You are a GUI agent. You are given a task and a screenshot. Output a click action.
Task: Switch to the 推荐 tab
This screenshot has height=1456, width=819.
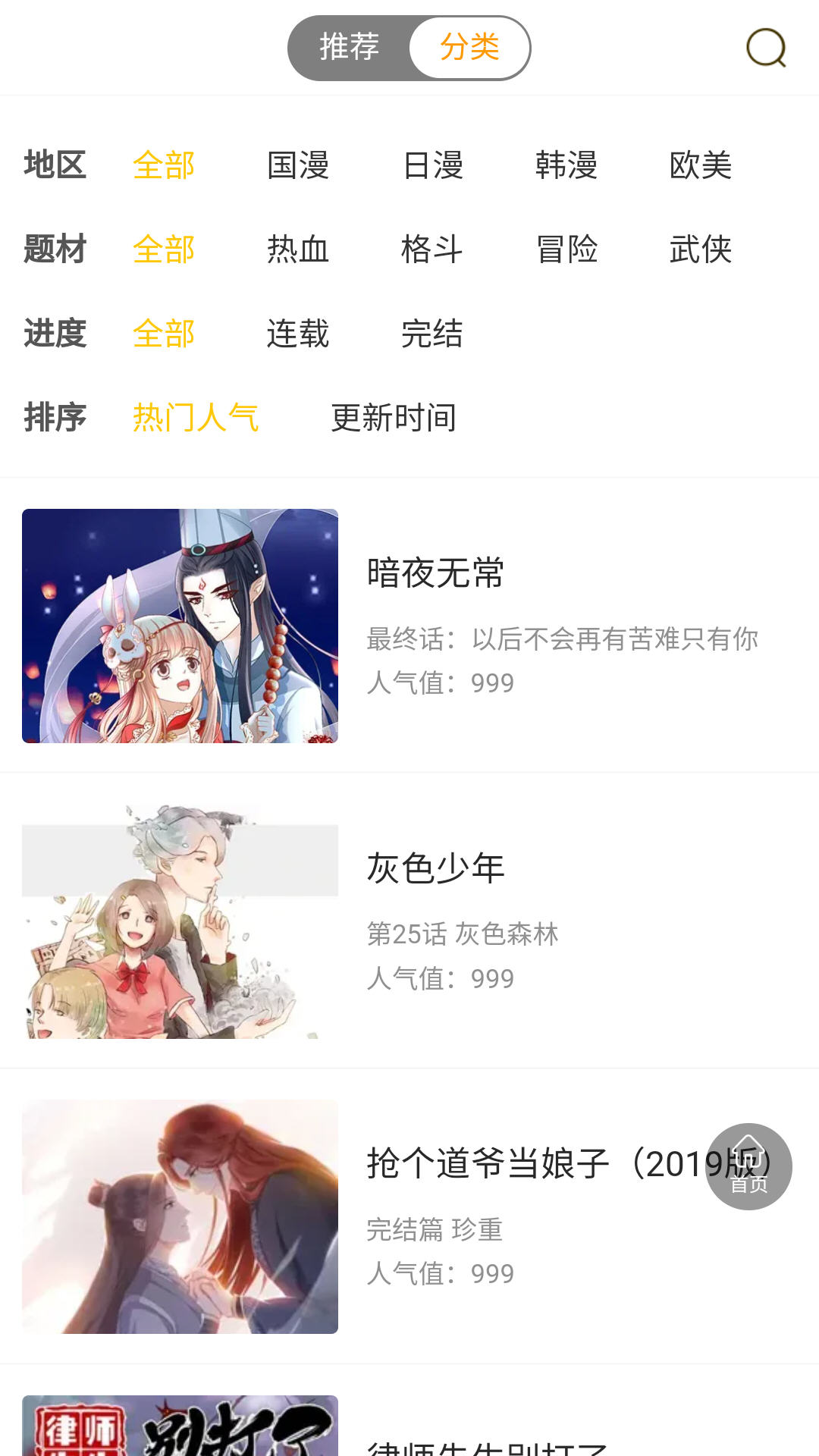(350, 48)
